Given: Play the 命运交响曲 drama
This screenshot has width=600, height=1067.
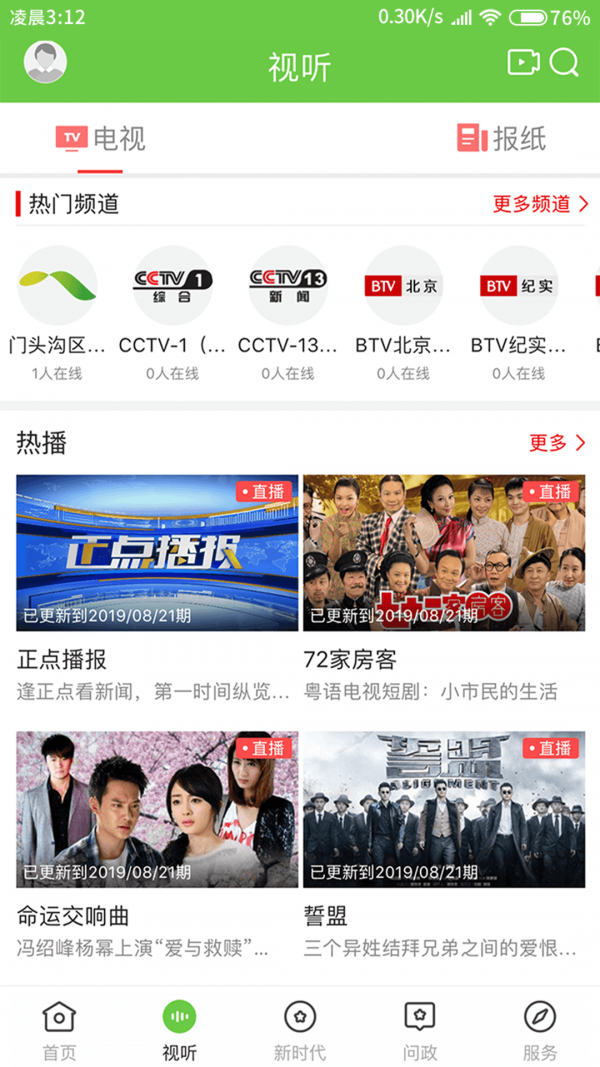Looking at the screenshot, I should pyautogui.click(x=157, y=809).
